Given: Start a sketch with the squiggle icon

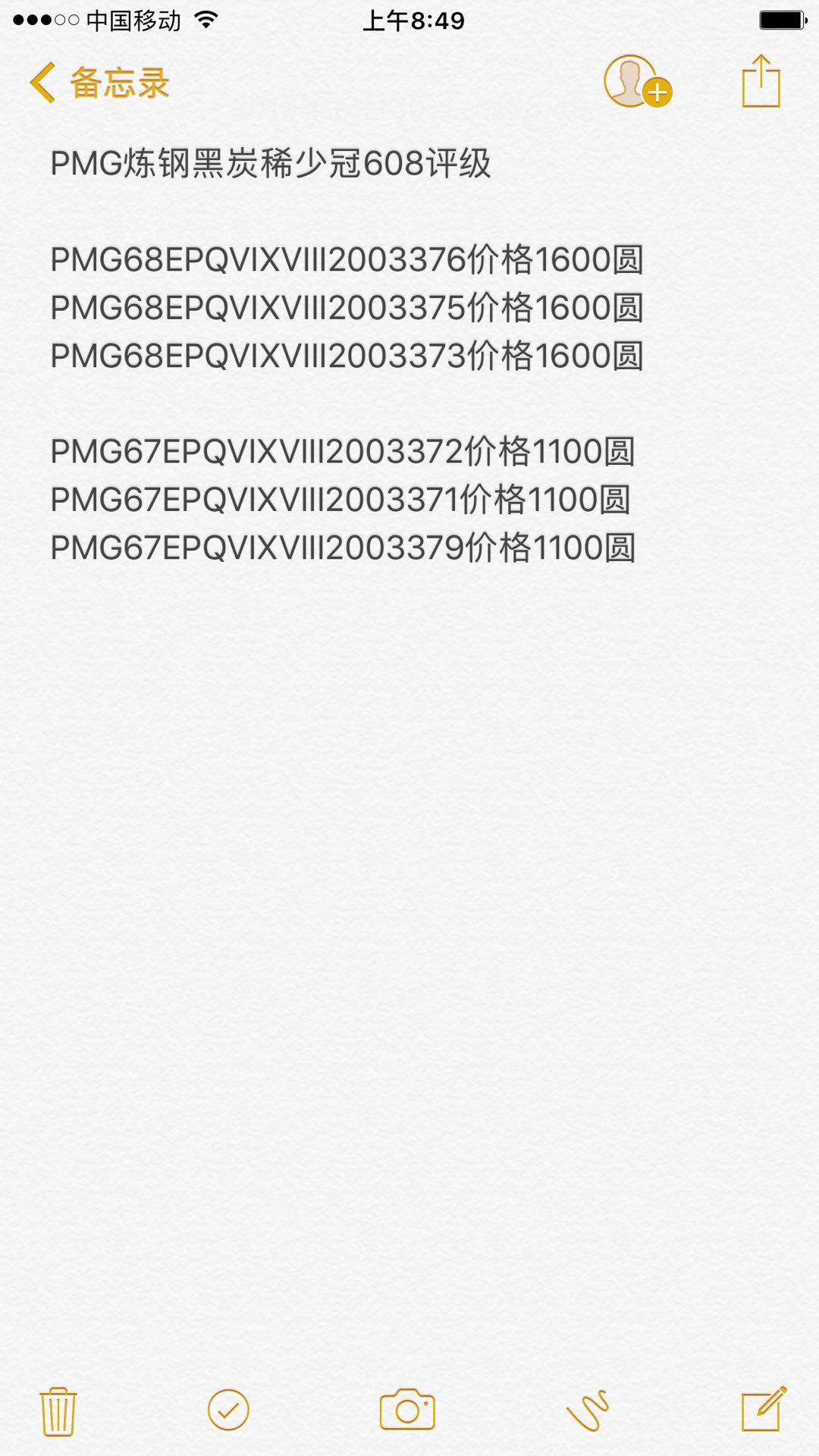Looking at the screenshot, I should coord(588,1410).
